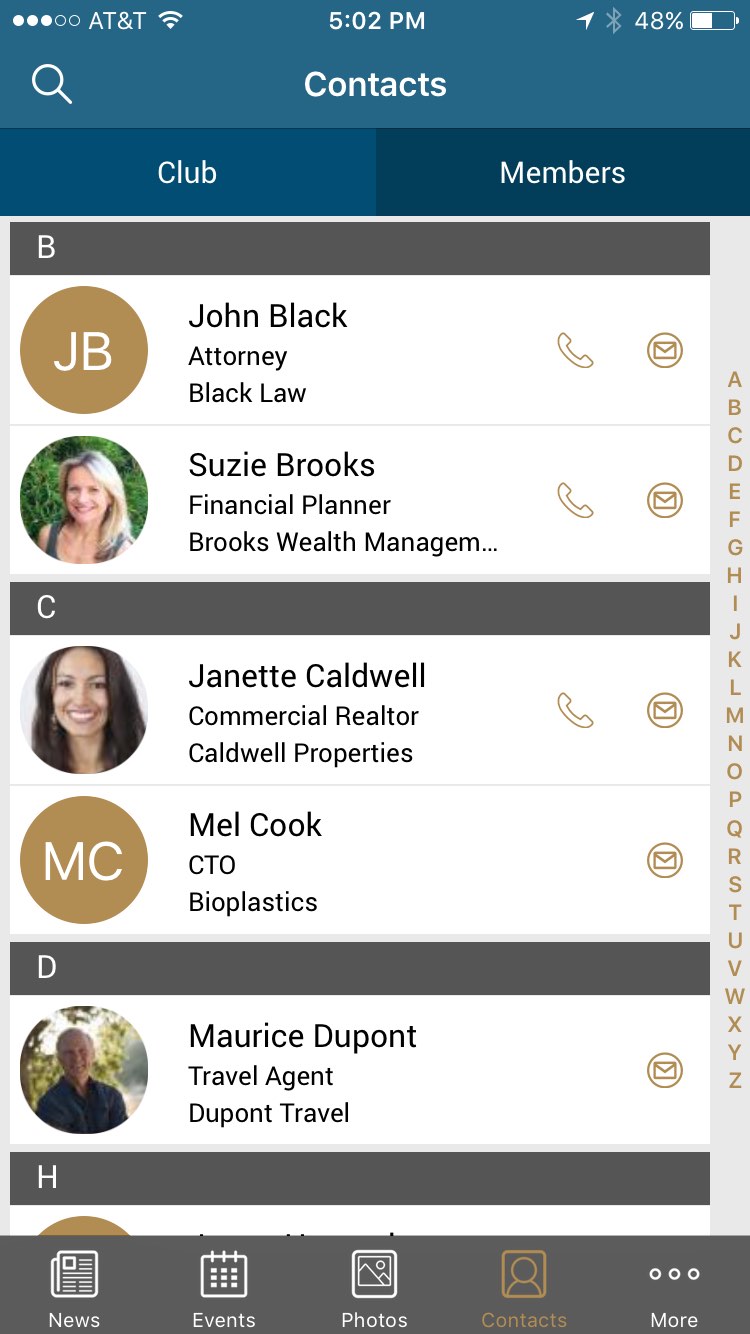Jump to letter M in index
The height and width of the screenshot is (1334, 750).
735,716
